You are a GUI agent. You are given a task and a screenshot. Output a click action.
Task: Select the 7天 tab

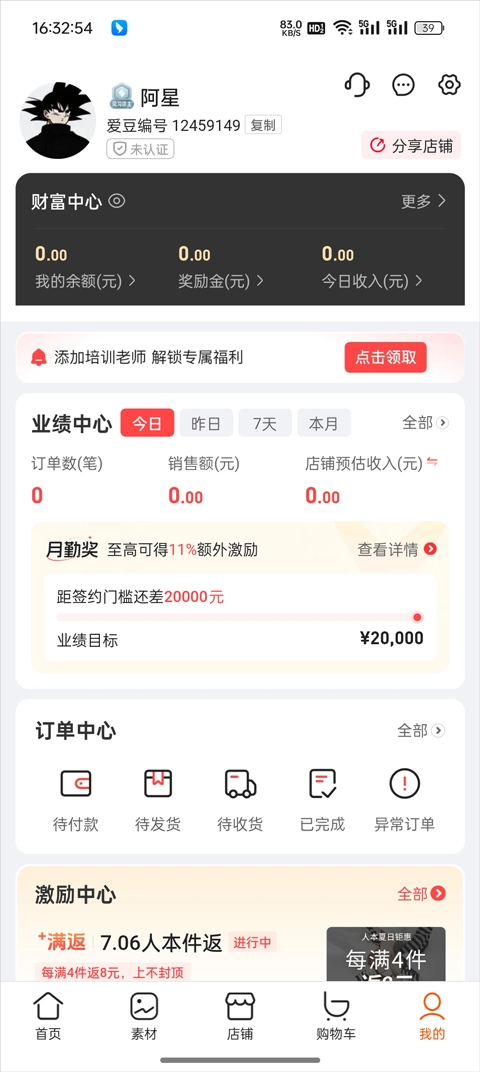[x=265, y=423]
